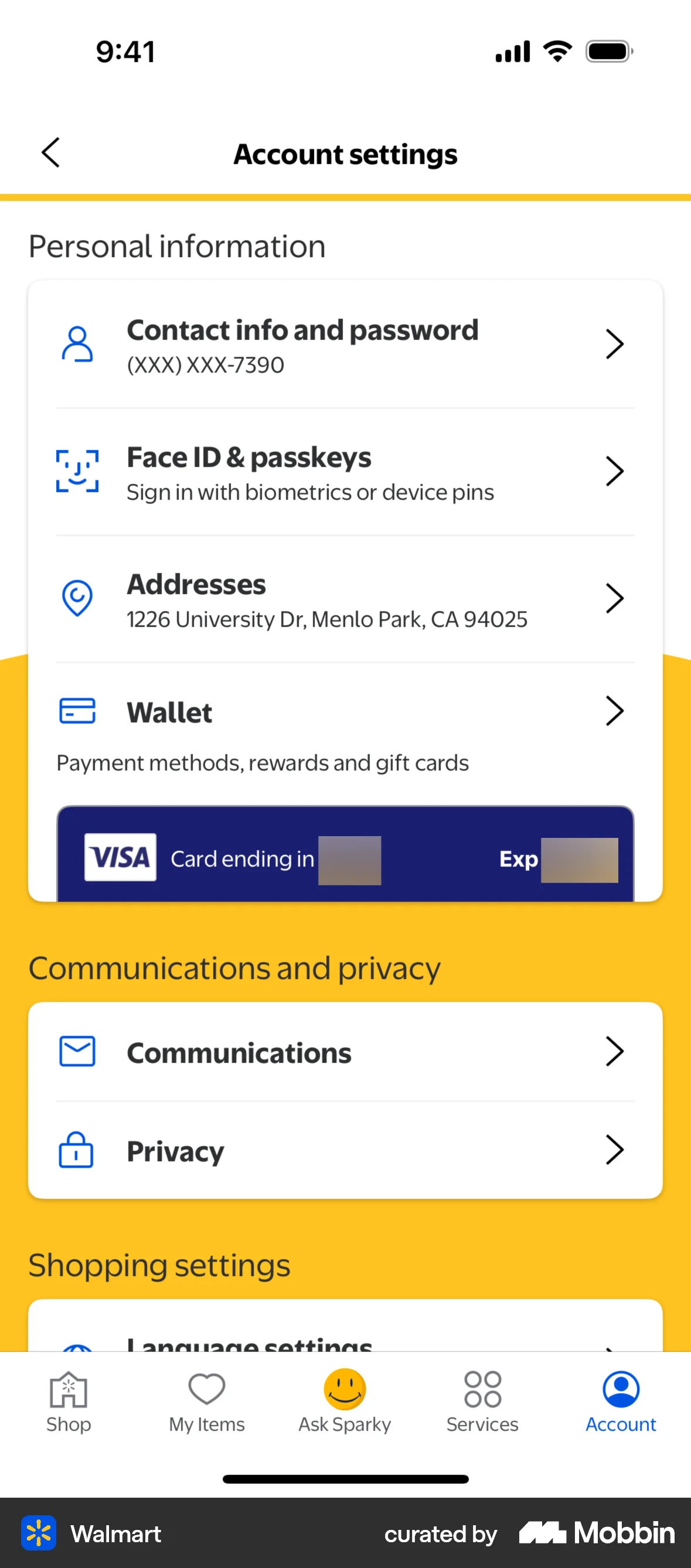
Task: Tap the person icon beside Contact info
Action: tap(77, 345)
